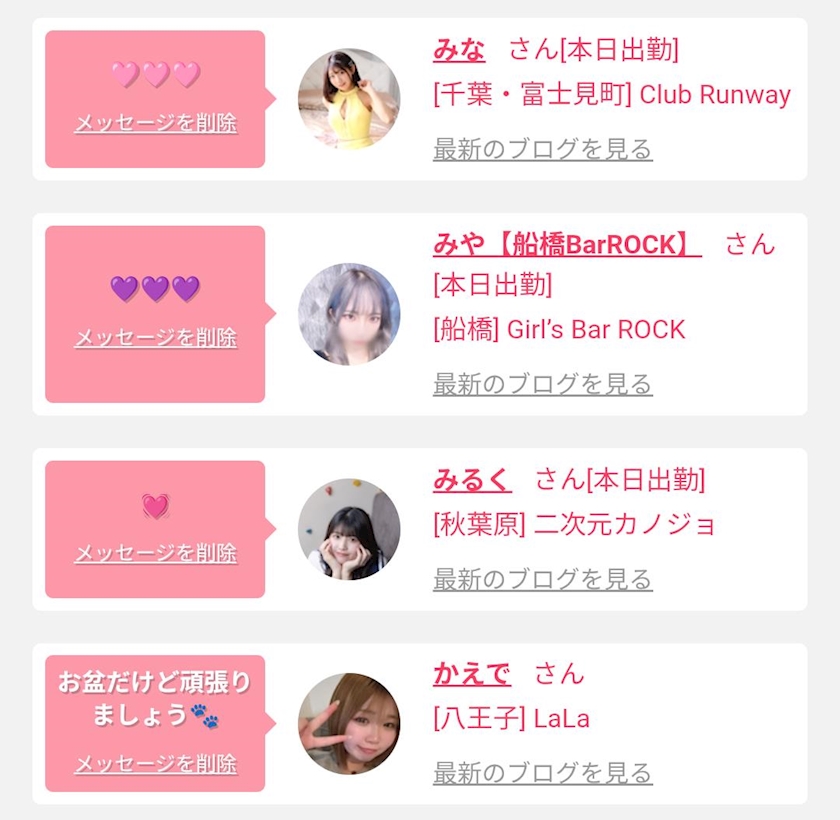Tap みや's blurred profile photo
This screenshot has width=840, height=820.
pos(349,314)
